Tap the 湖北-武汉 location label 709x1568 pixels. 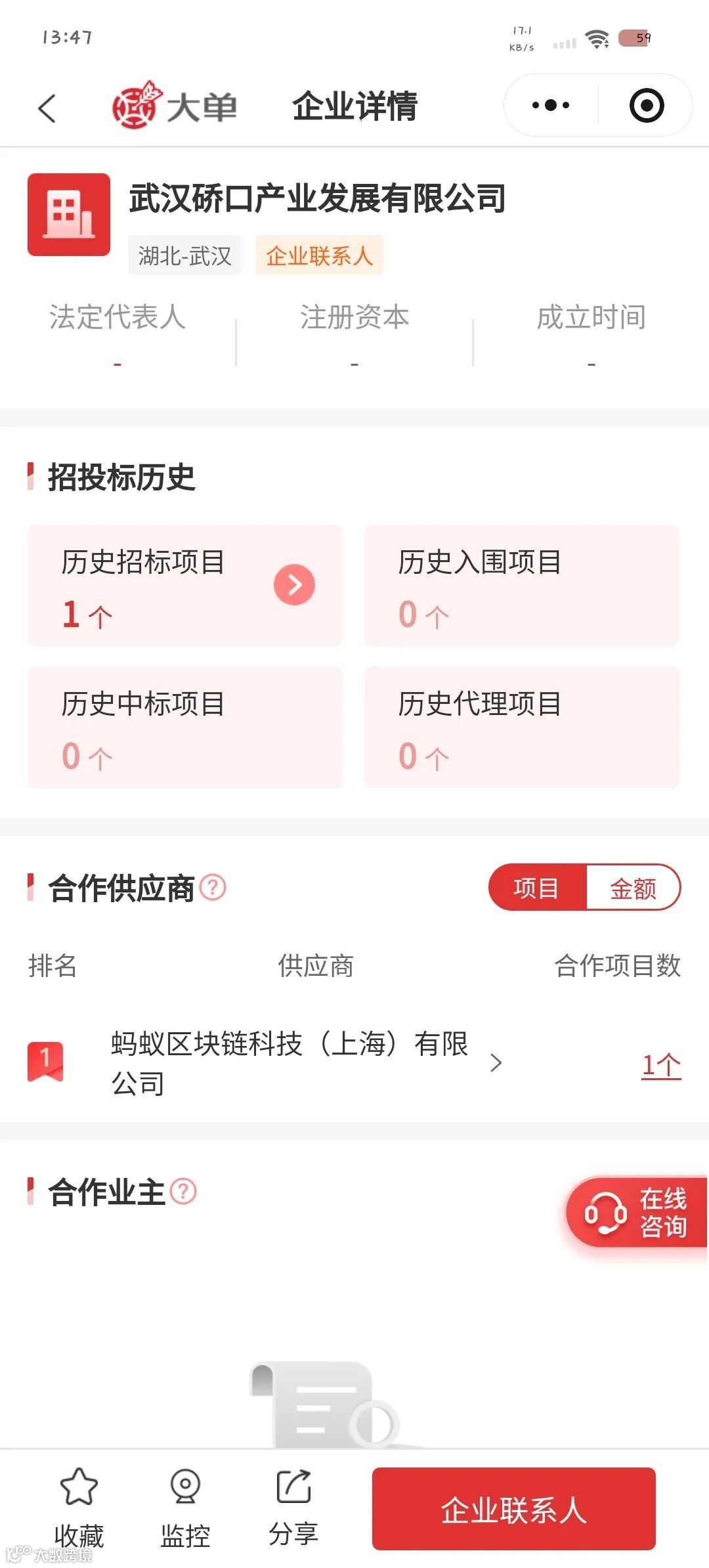coord(186,256)
